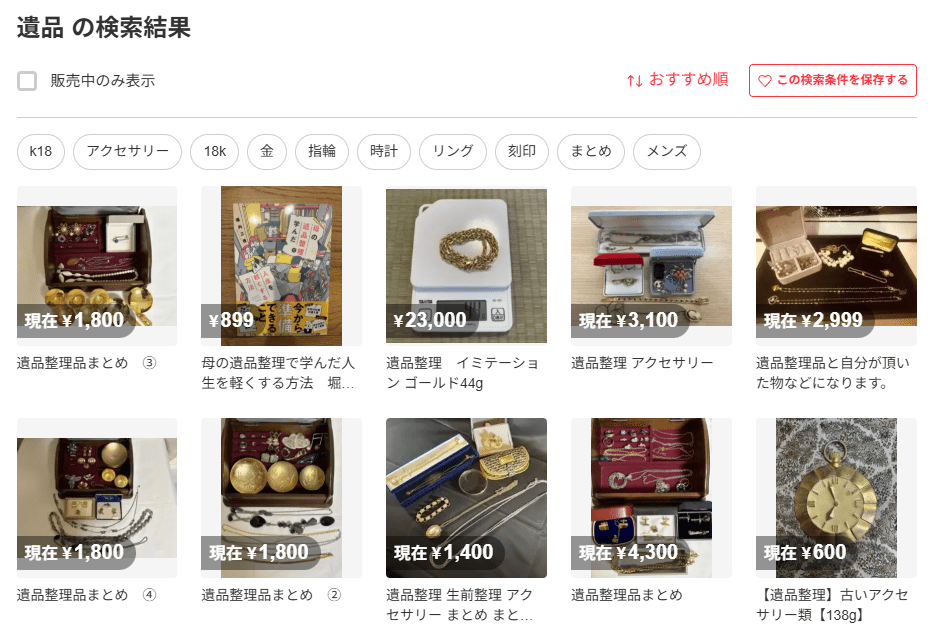Filter by the 金 chip
The width and height of the screenshot is (933, 637).
coord(267,152)
